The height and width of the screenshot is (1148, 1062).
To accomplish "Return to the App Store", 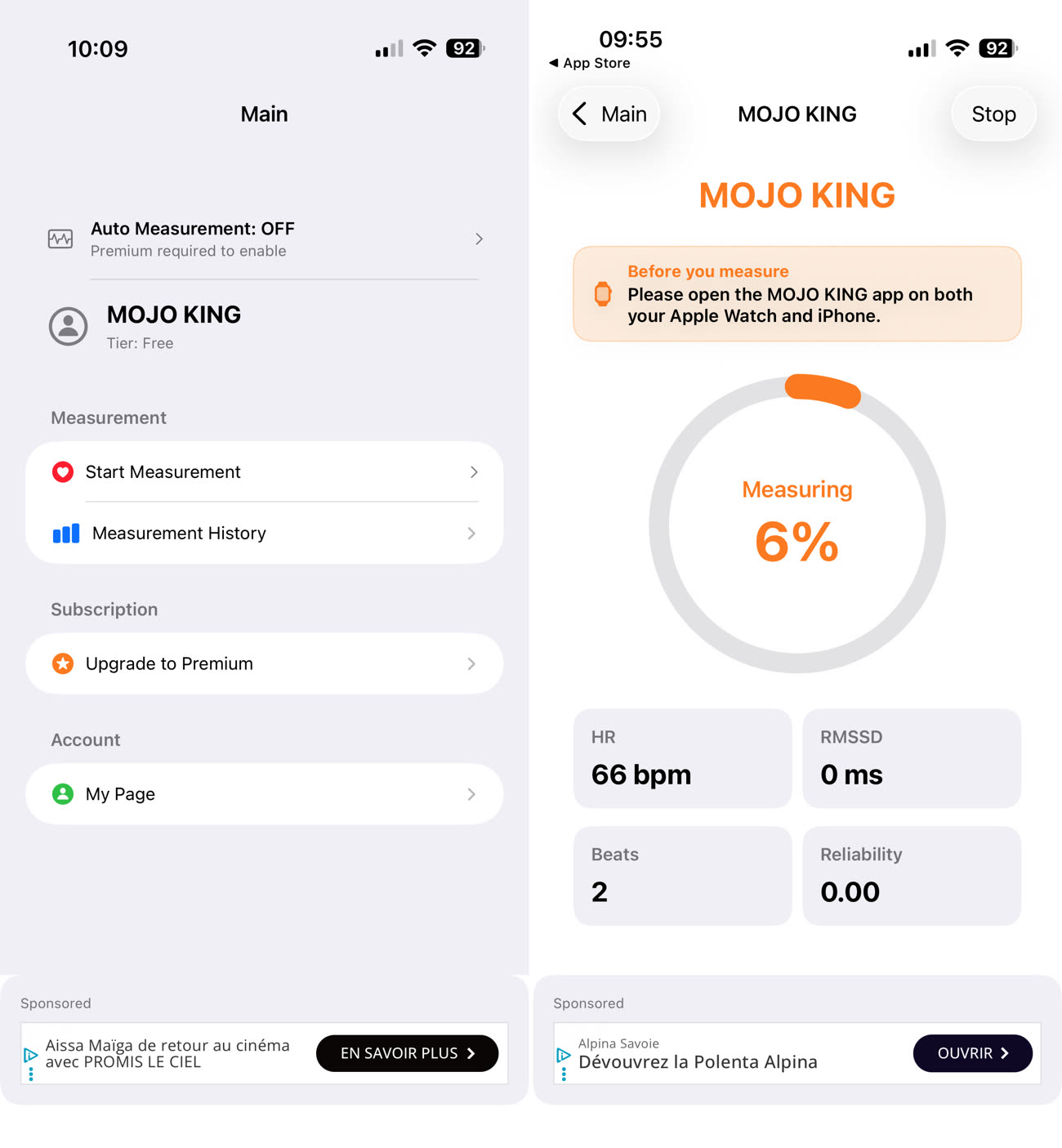I will pos(590,63).
